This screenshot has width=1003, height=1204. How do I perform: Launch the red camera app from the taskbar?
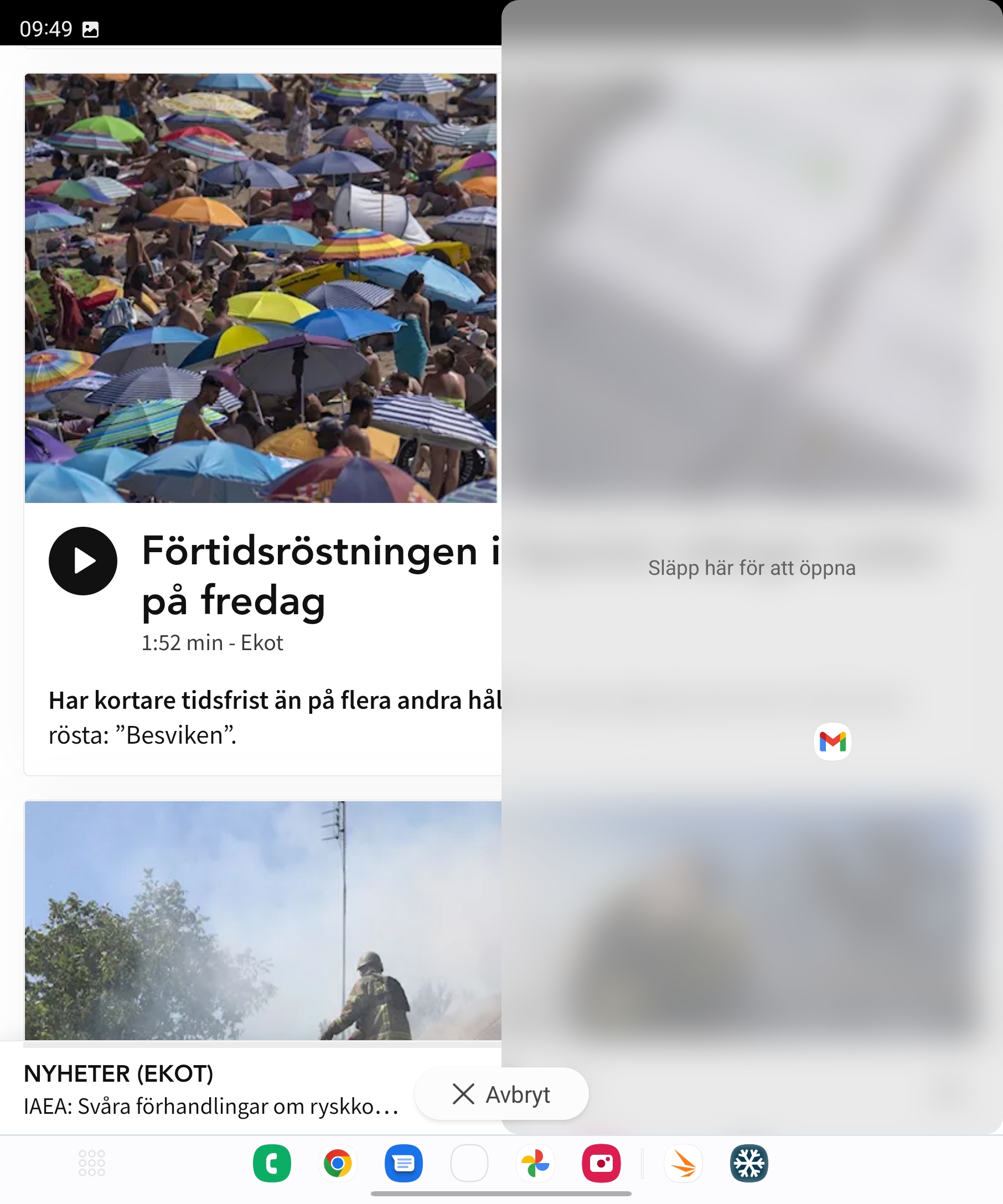click(601, 1163)
